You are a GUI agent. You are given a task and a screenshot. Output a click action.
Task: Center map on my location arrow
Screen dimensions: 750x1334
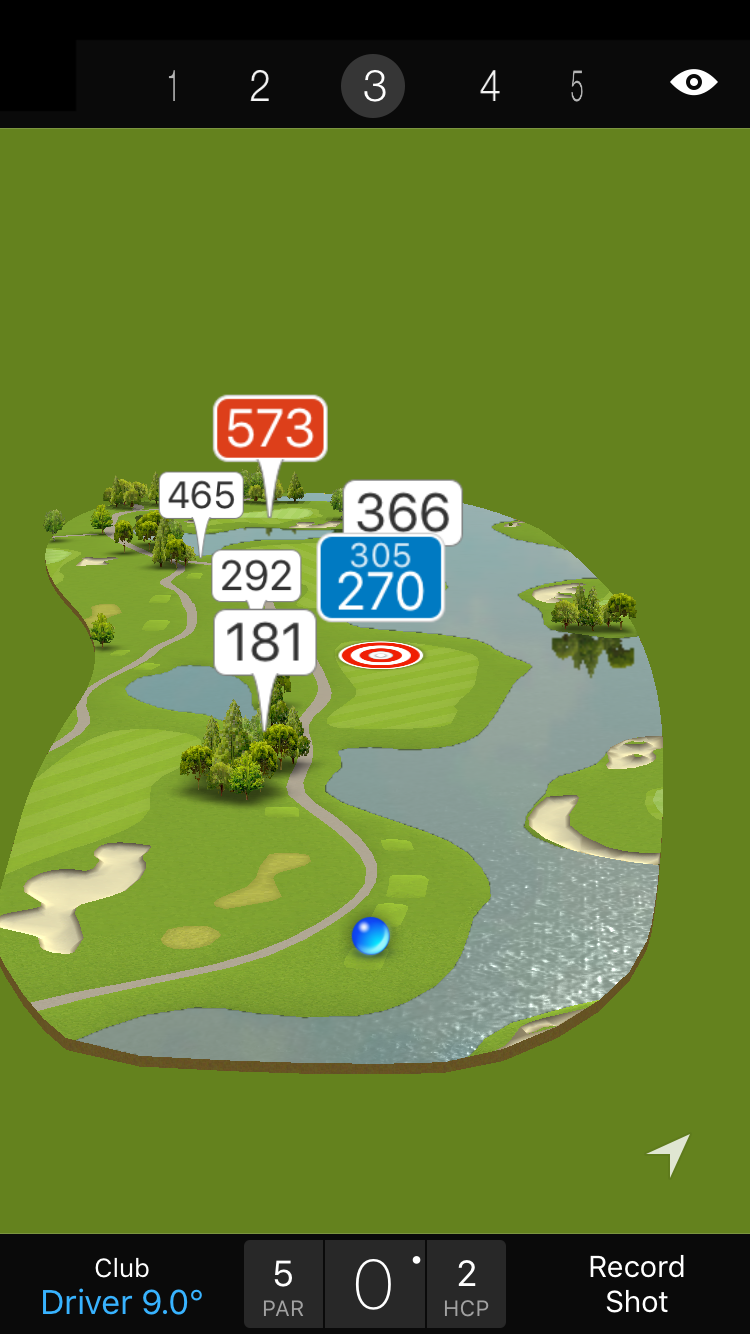[x=669, y=1154]
